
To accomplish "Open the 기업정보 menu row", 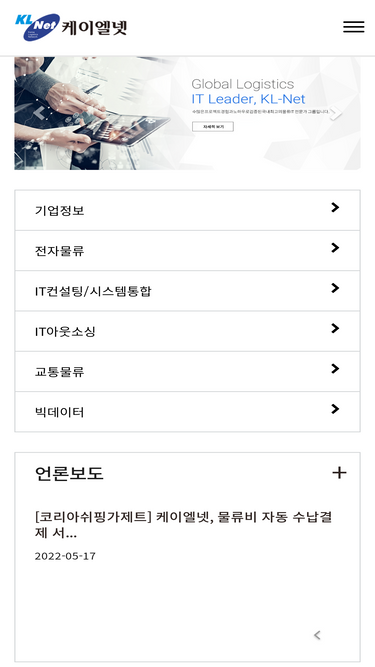I will (x=188, y=210).
